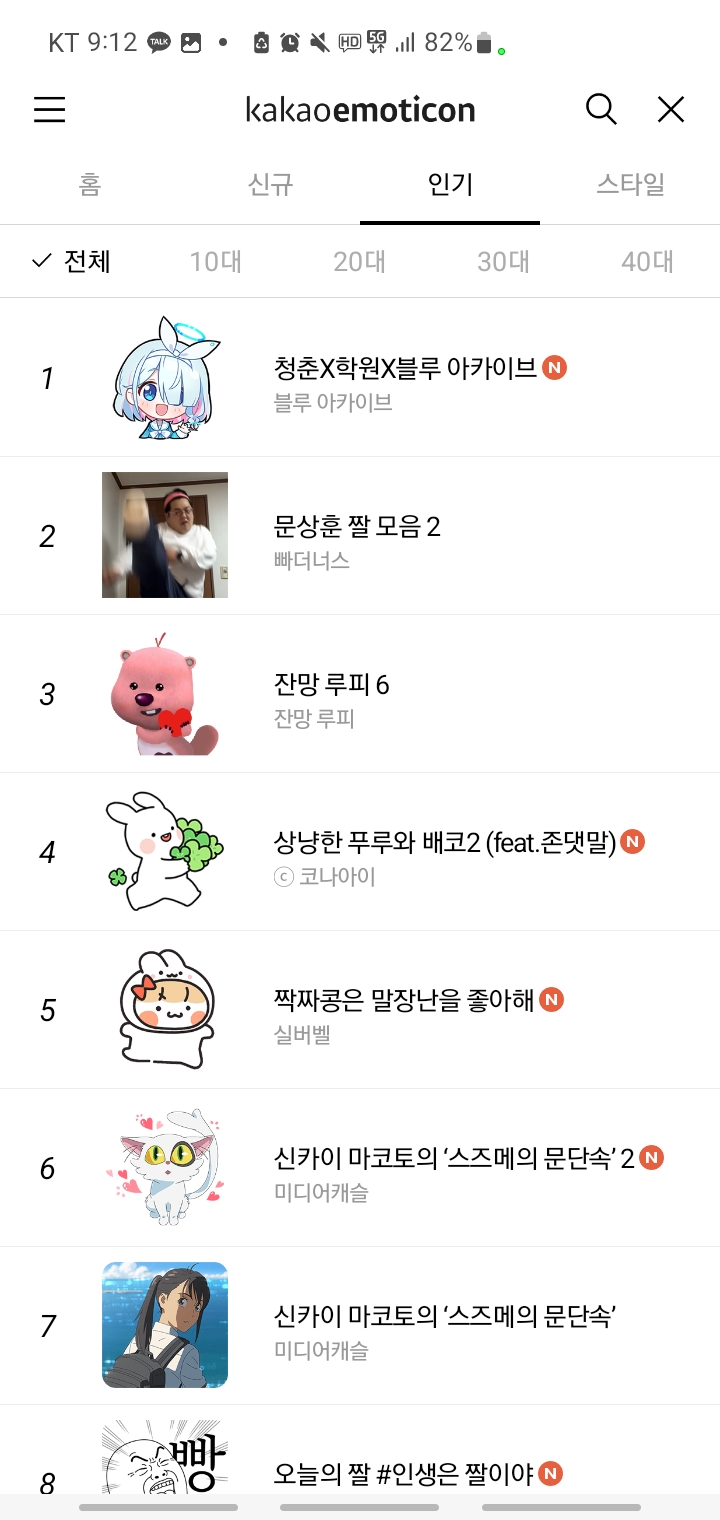Open the emoticon search
This screenshot has height=1520, width=720.
click(x=601, y=109)
